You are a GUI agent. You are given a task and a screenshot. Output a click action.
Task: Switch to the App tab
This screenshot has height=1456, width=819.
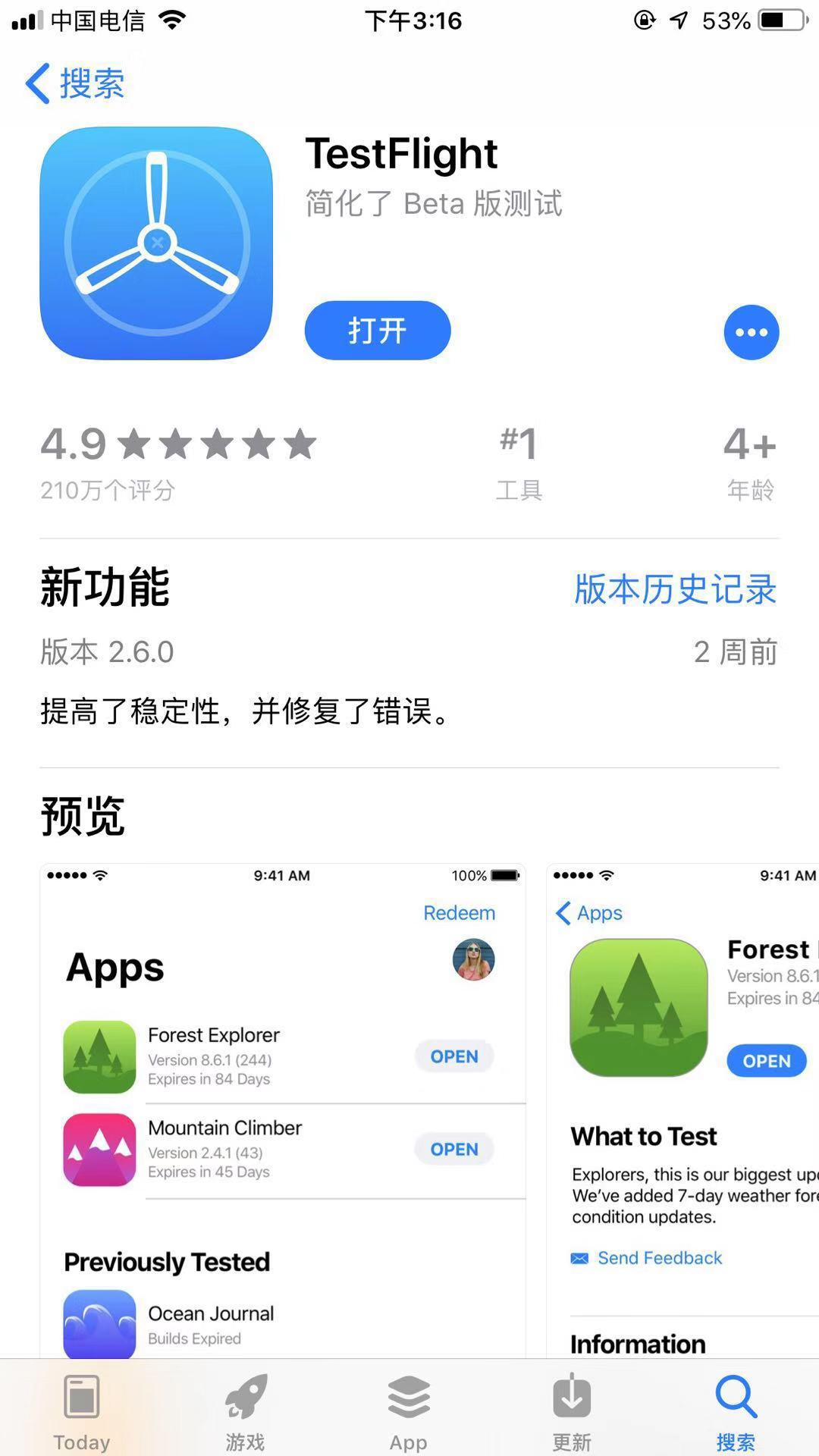coord(409,1410)
